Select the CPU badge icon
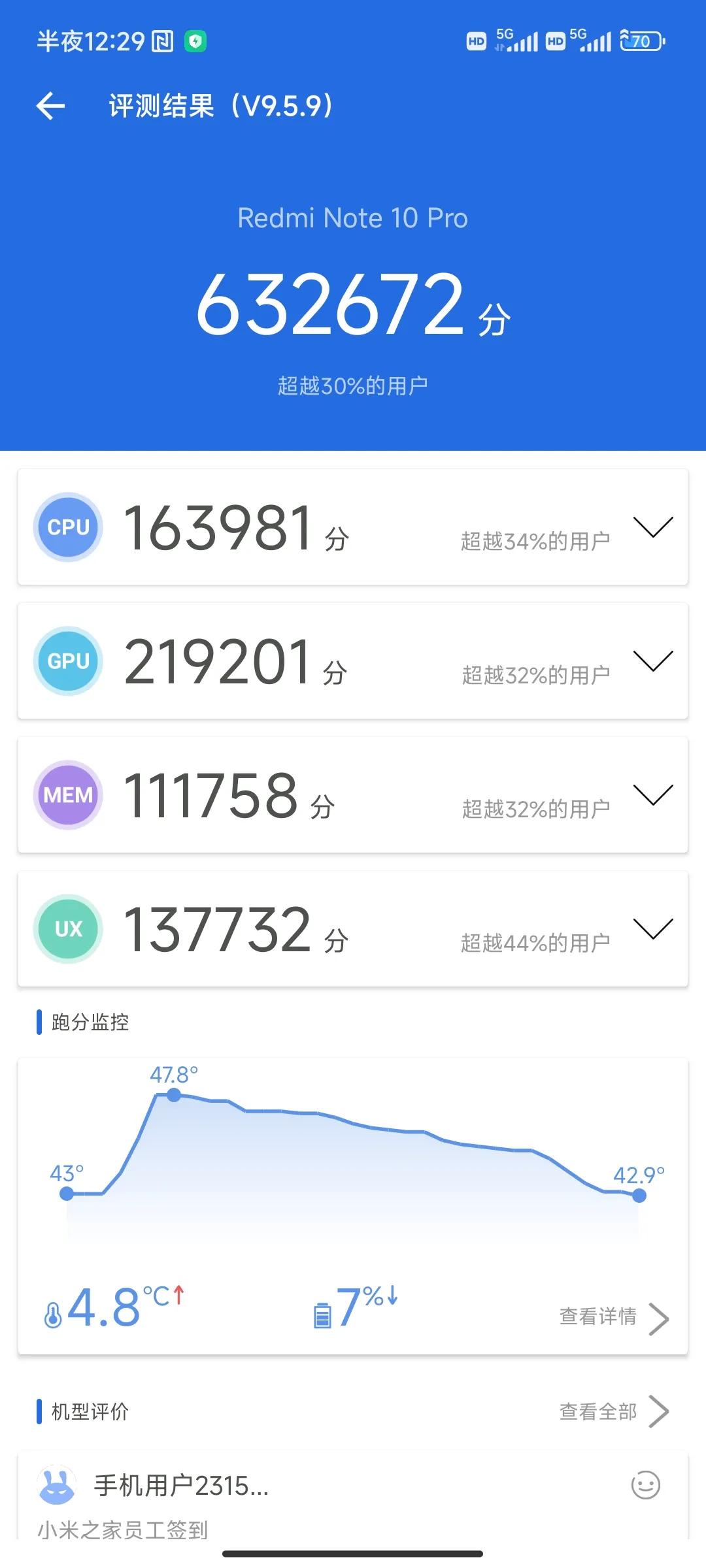The width and height of the screenshot is (706, 1568). pos(68,527)
